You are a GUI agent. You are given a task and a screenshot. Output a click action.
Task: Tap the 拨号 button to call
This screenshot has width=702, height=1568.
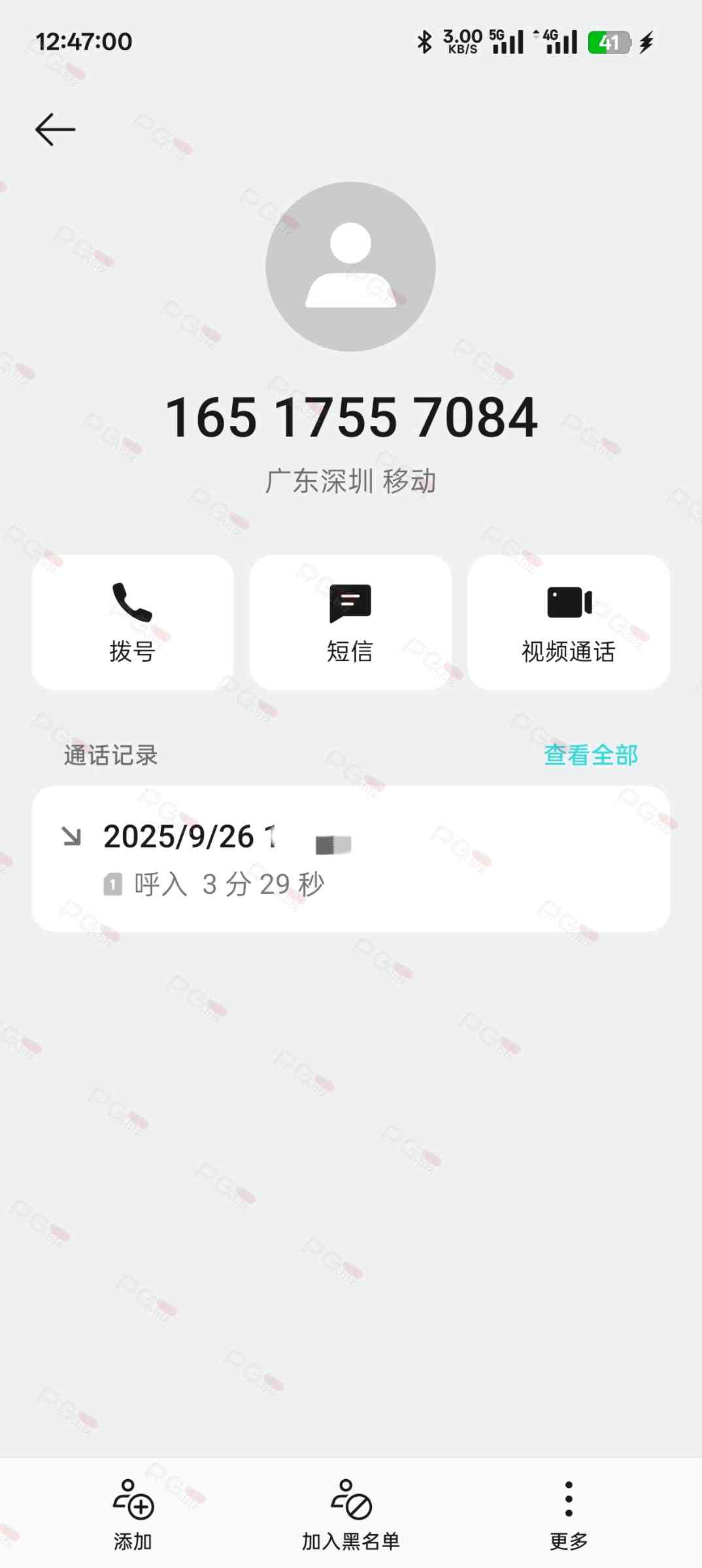point(133,622)
